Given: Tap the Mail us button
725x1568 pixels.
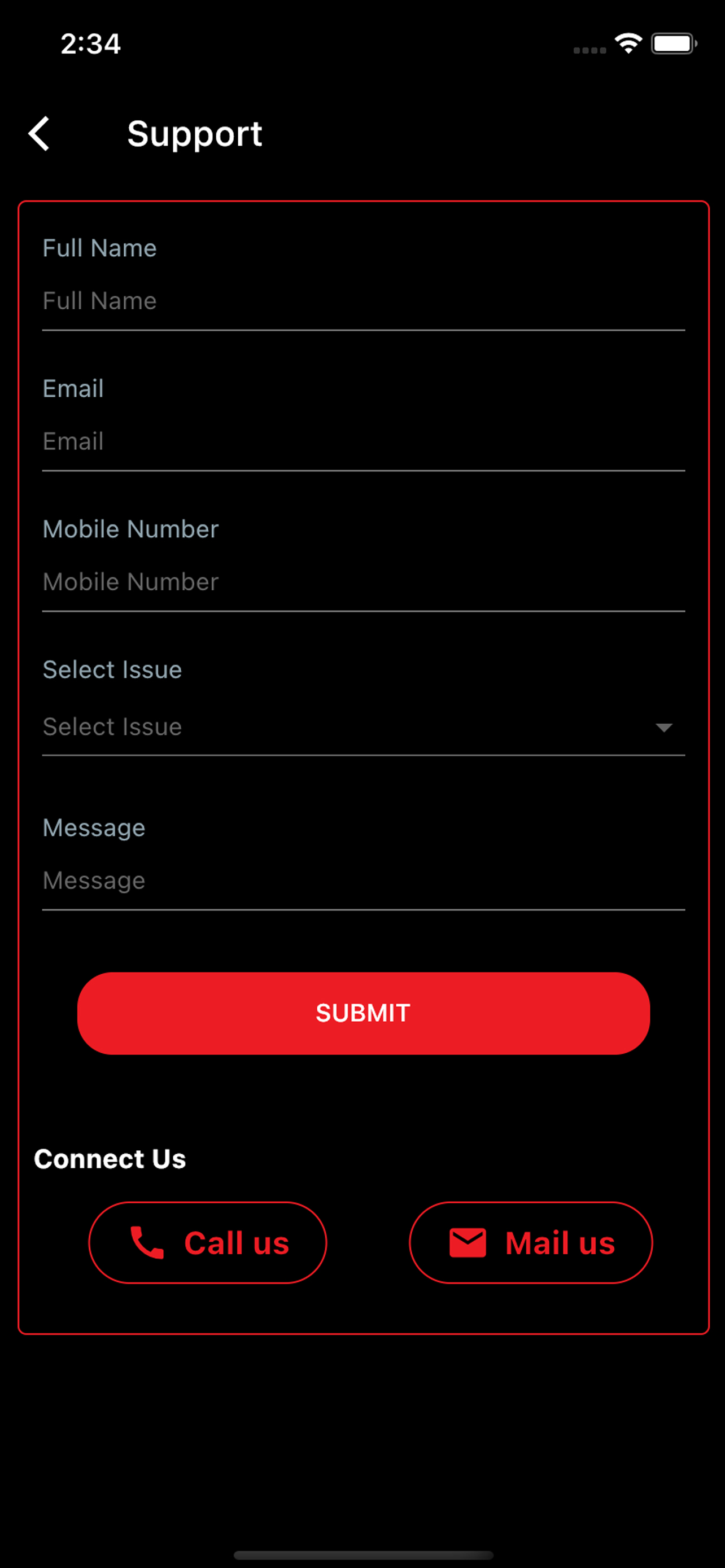Looking at the screenshot, I should 530,1242.
